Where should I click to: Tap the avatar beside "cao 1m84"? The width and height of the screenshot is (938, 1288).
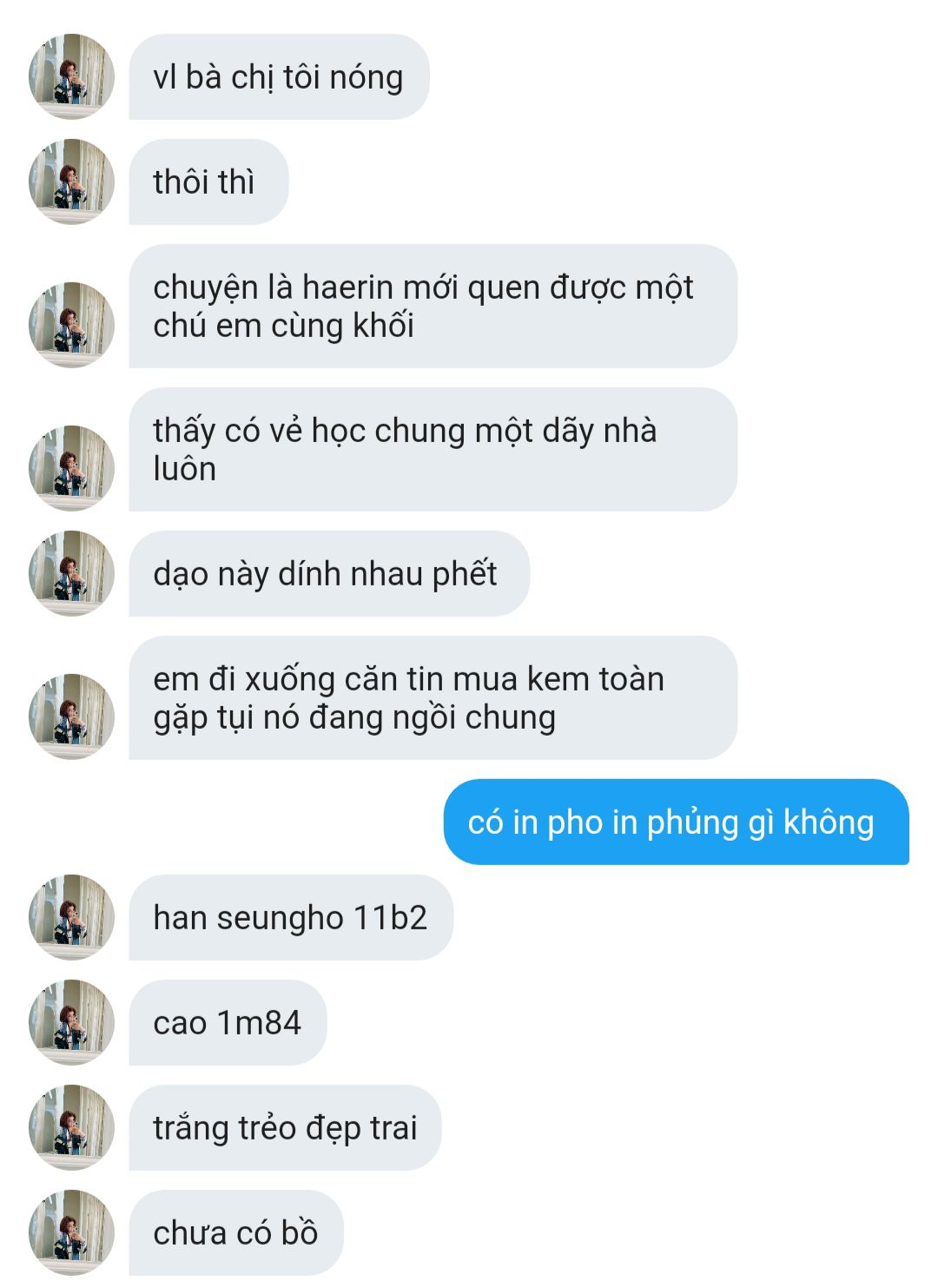coord(72,1022)
